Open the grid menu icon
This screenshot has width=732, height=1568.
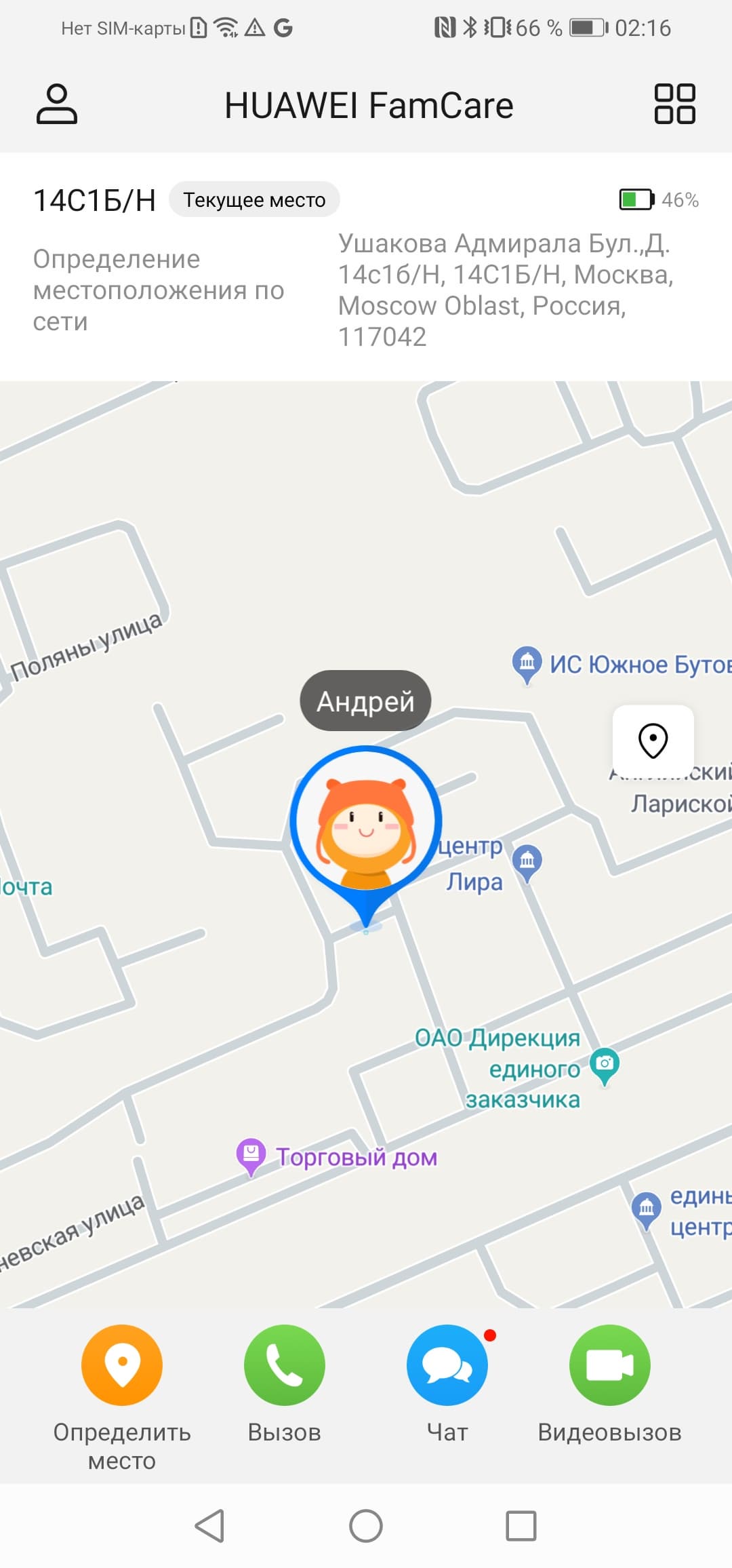click(674, 104)
